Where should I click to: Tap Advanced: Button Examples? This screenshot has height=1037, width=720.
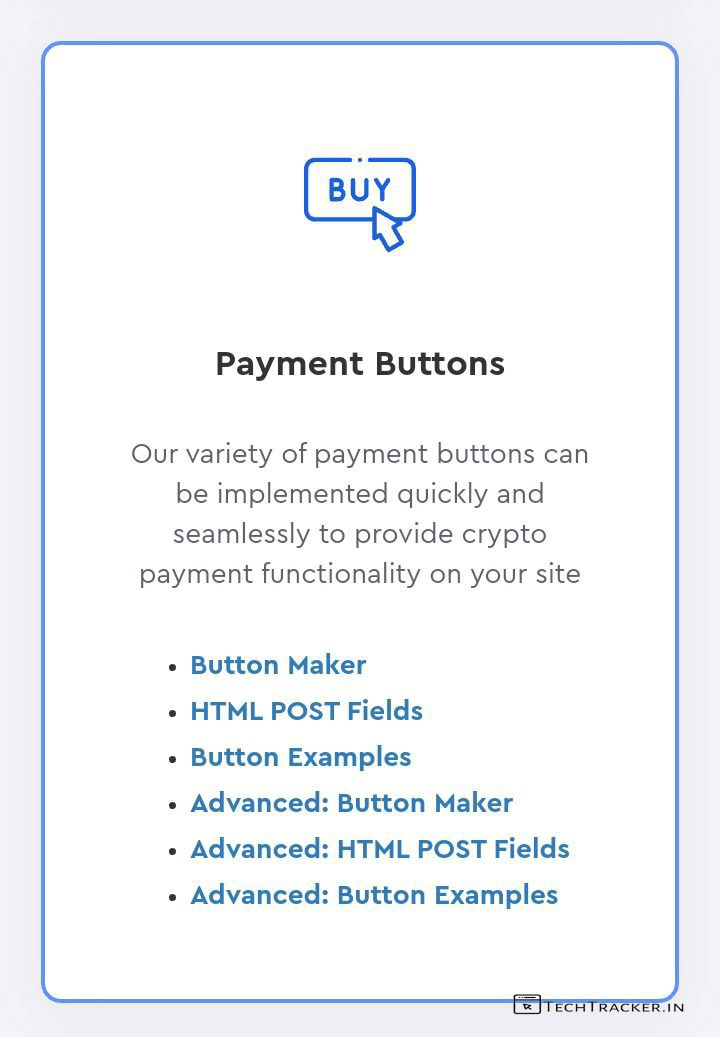[374, 895]
